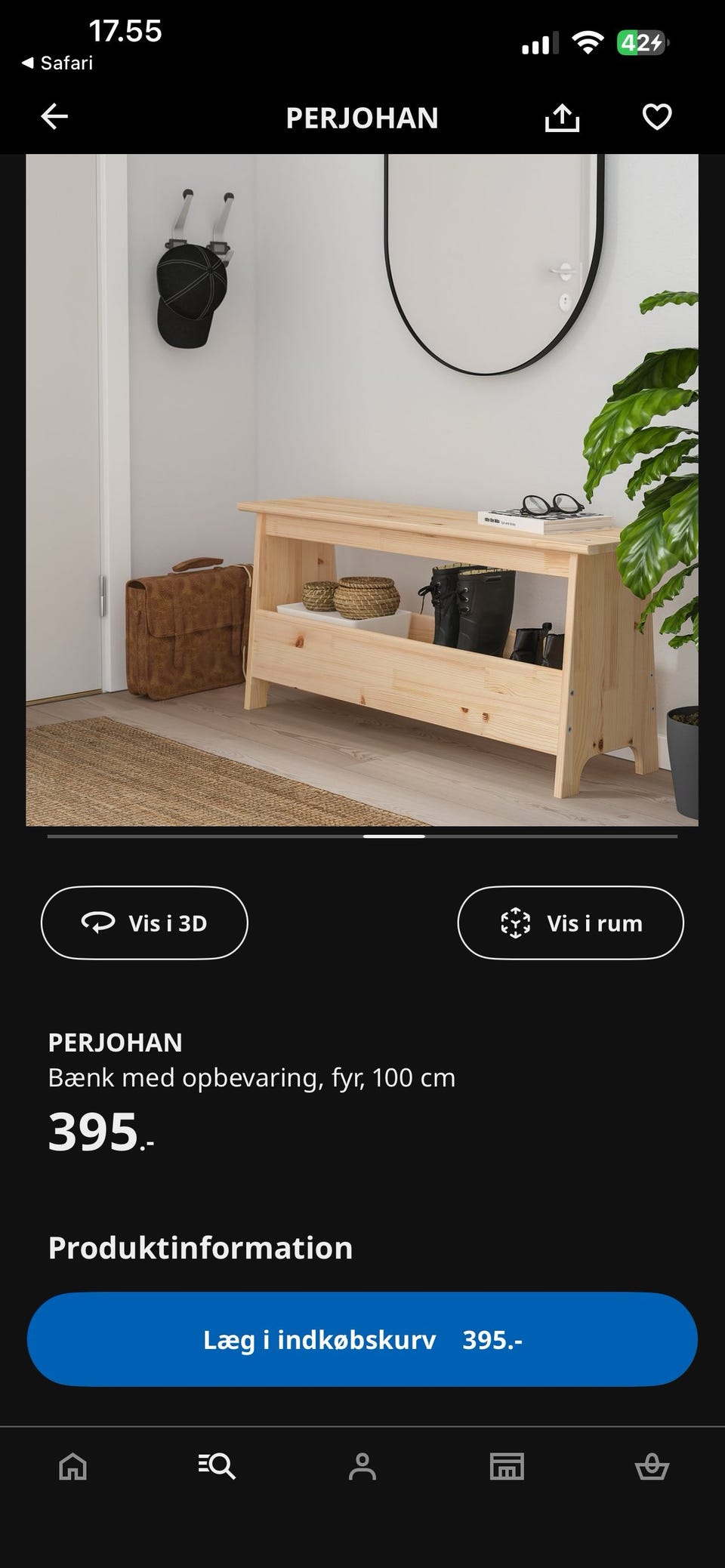Screen dimensions: 725x1568
Task: Select the Home icon in bottom navigation
Action: (x=72, y=1468)
